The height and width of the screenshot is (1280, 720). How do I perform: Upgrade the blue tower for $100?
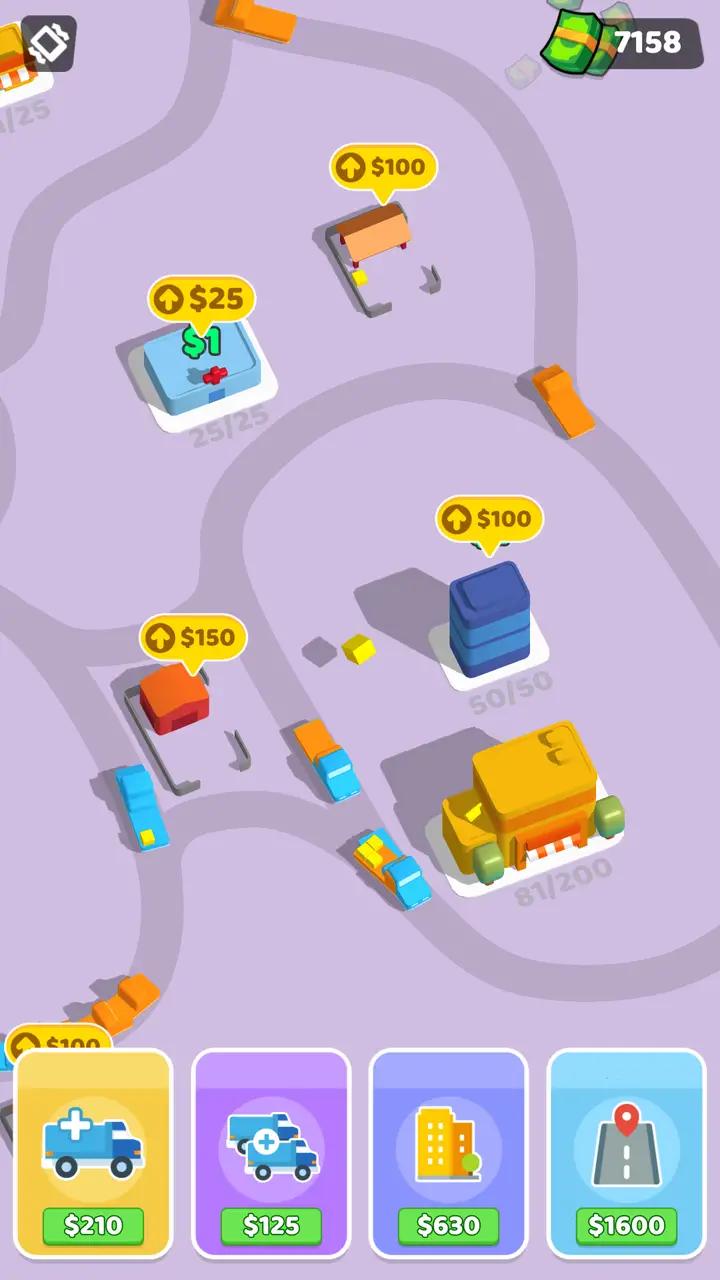pos(489,519)
